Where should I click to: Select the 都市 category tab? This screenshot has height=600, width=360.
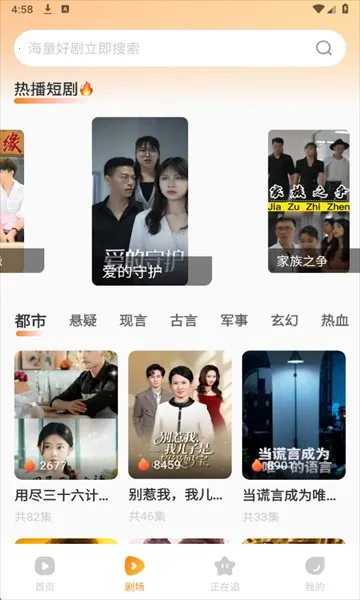pyautogui.click(x=31, y=321)
